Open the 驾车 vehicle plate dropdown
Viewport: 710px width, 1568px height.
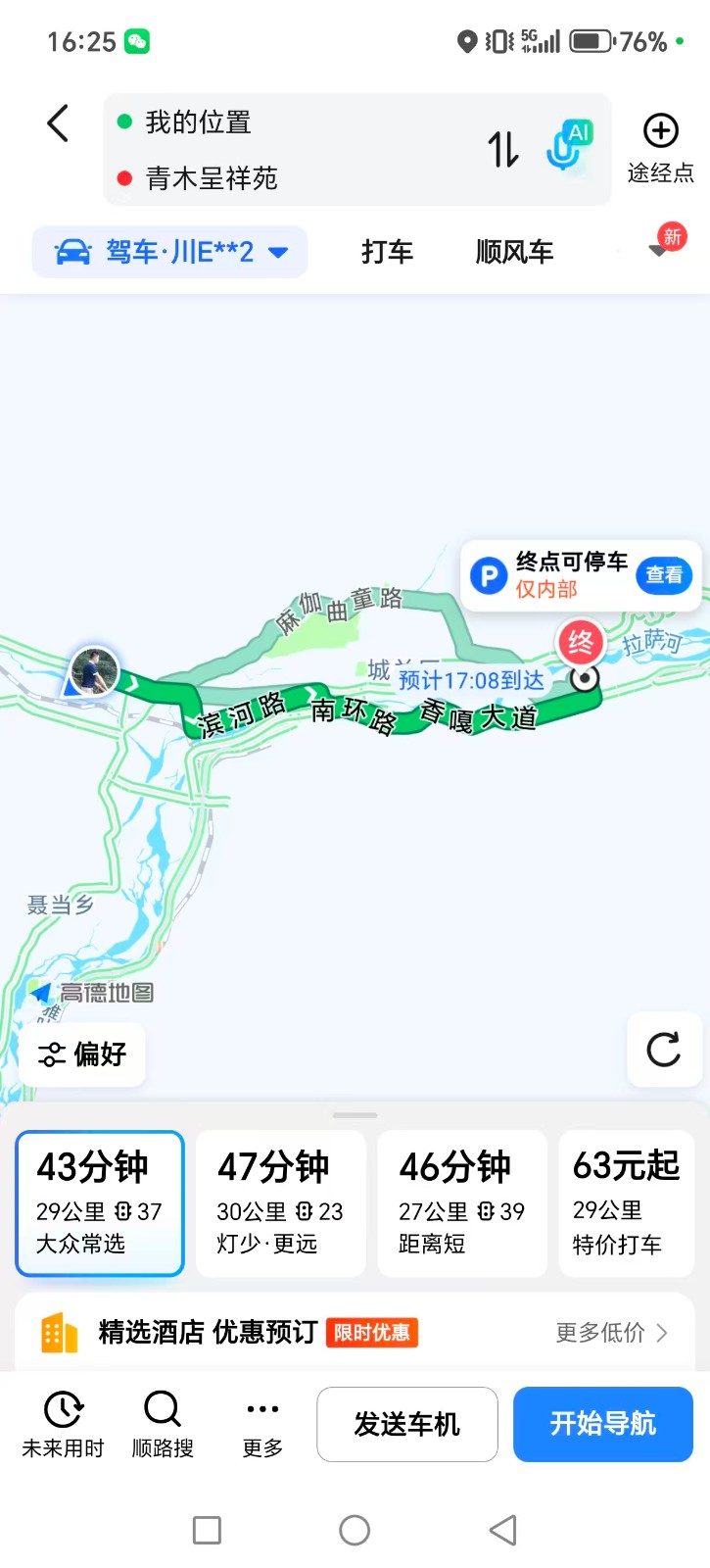[x=170, y=252]
